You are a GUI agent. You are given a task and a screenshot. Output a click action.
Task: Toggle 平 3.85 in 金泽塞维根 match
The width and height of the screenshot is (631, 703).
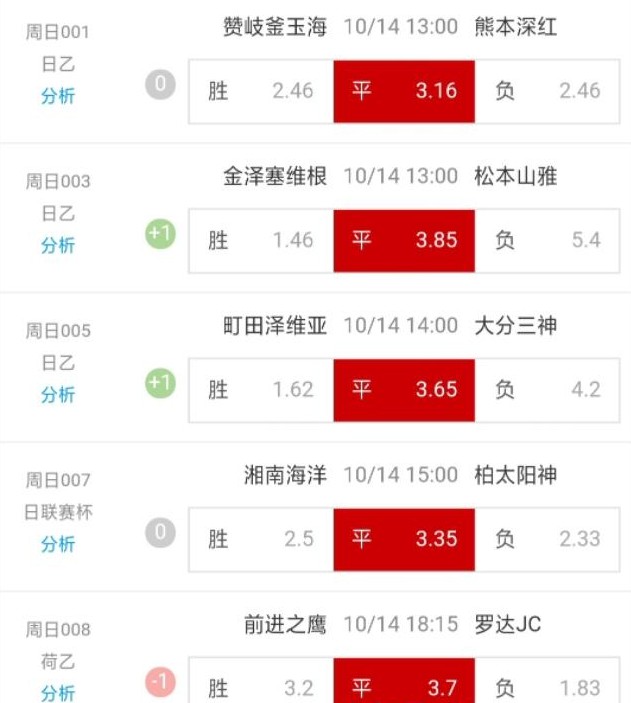(404, 240)
